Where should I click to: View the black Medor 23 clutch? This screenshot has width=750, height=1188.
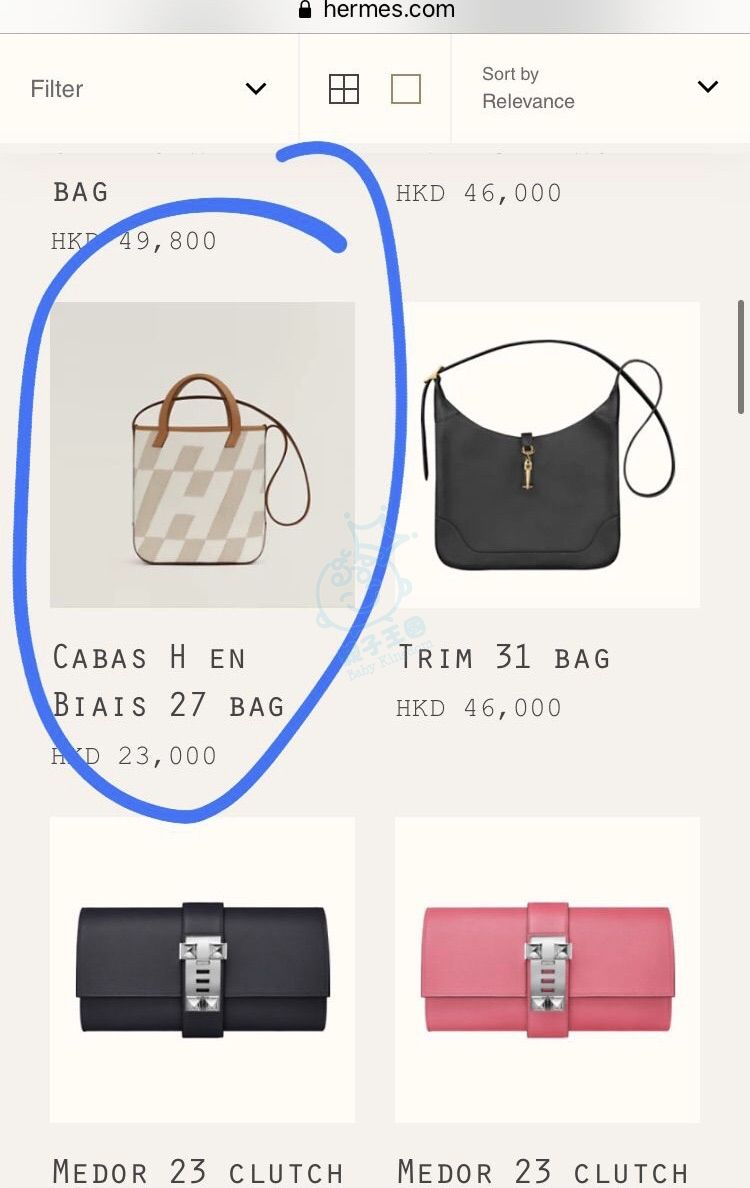click(x=202, y=969)
